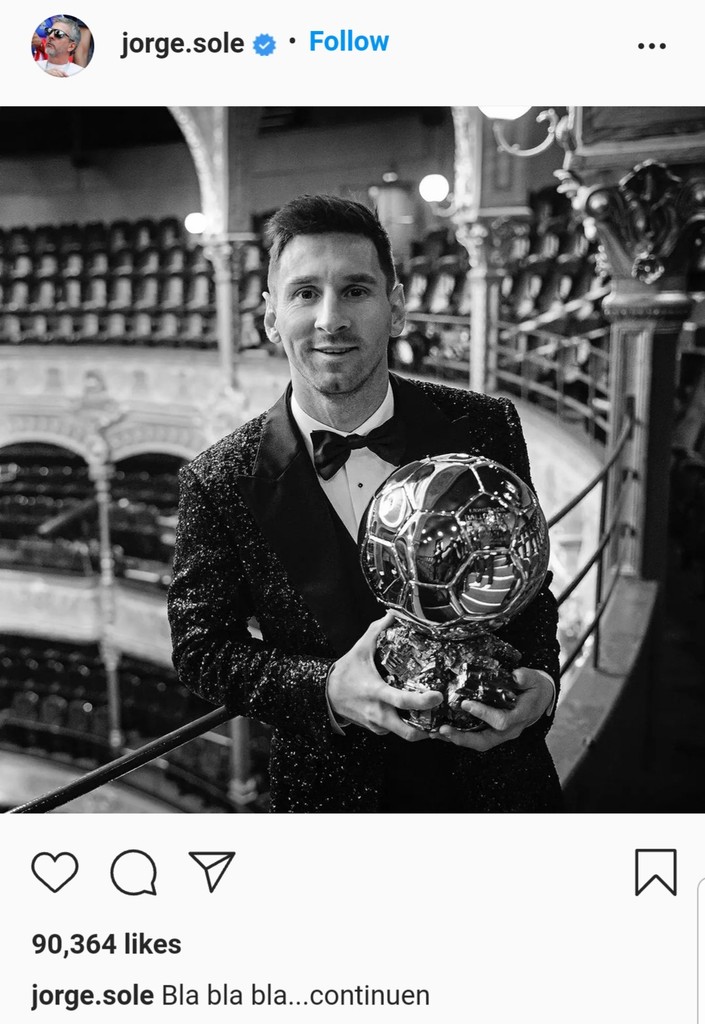View the list of 90,364 likes

click(x=106, y=944)
